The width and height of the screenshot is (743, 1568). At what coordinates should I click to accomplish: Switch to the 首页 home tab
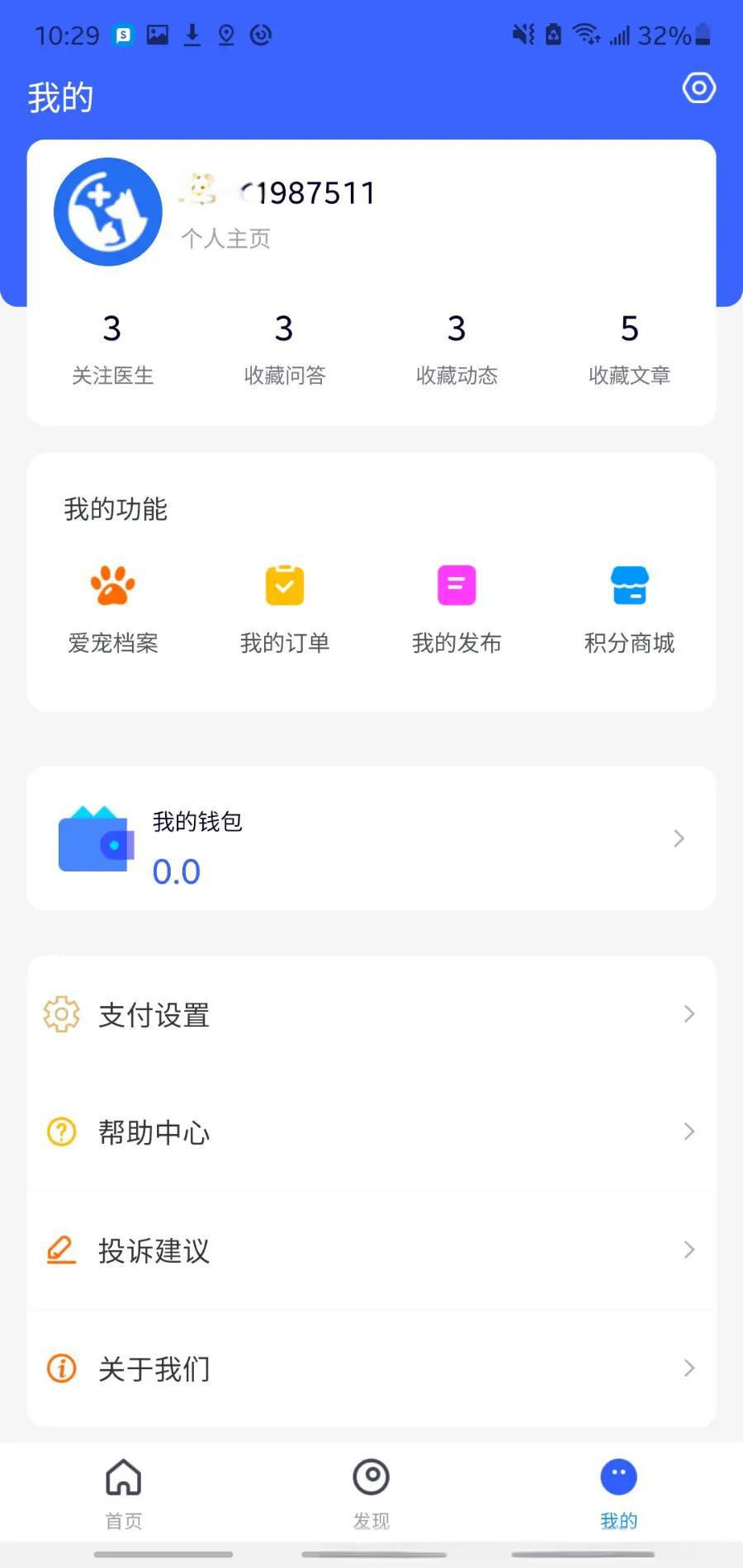pos(124,1492)
